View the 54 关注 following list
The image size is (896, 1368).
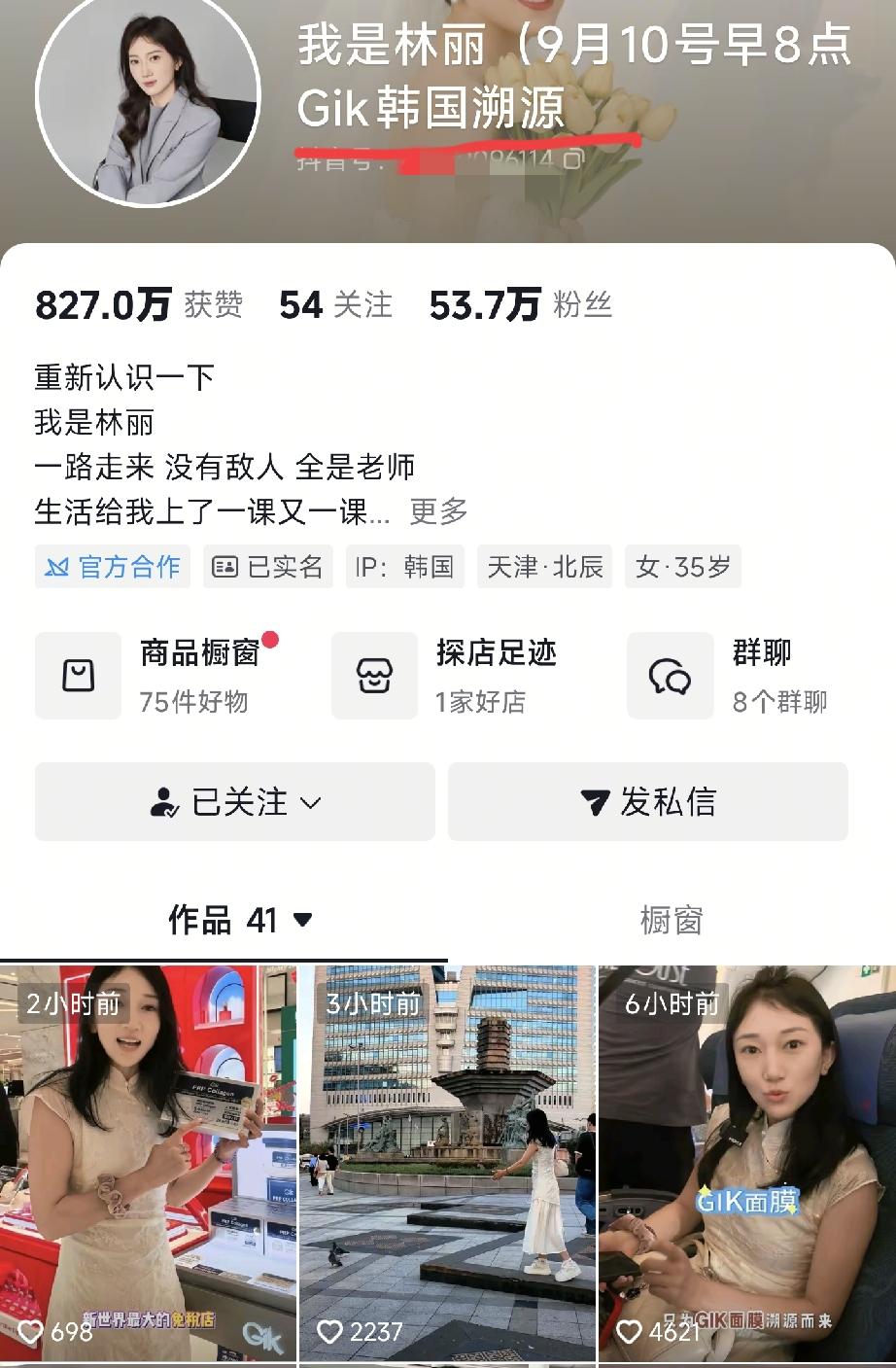pos(336,305)
